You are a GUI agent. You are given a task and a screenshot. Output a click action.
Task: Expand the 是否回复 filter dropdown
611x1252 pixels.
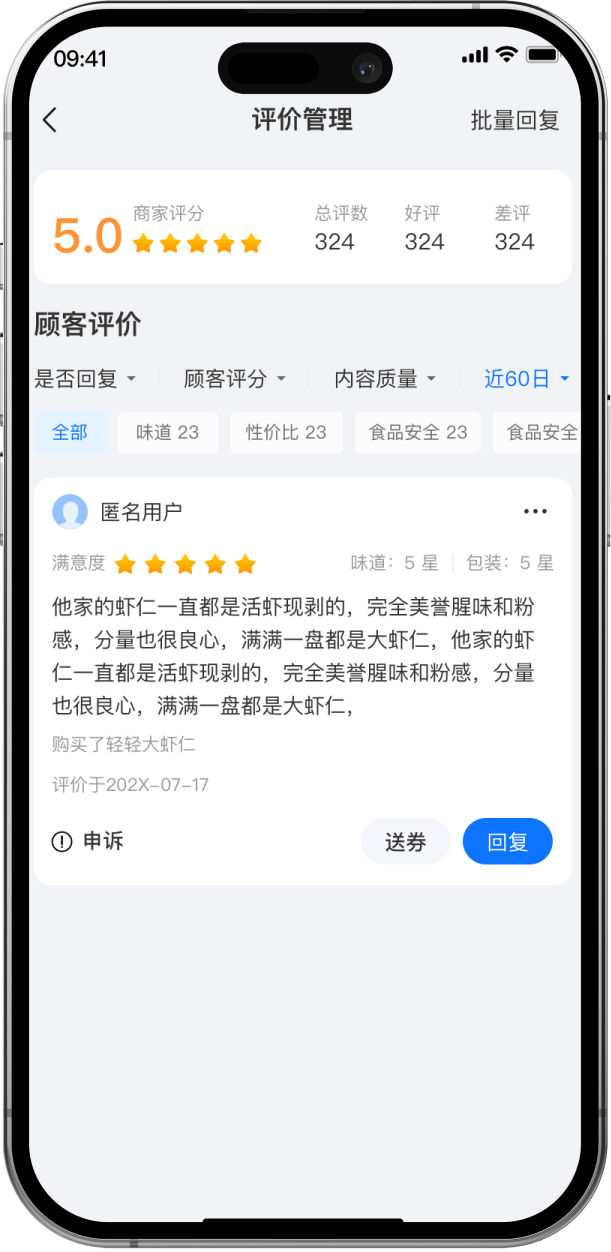85,379
